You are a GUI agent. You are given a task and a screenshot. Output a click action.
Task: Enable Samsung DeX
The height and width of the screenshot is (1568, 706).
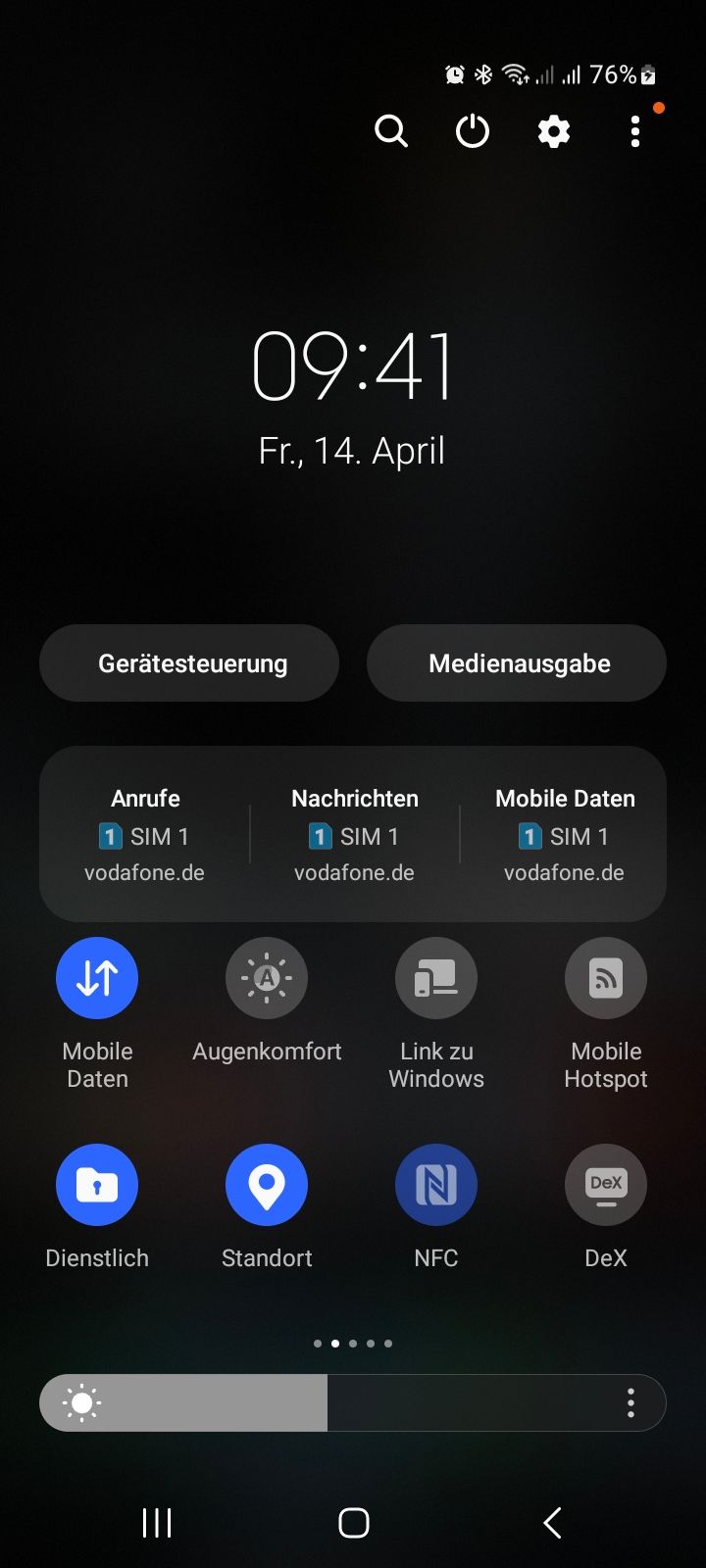606,1185
